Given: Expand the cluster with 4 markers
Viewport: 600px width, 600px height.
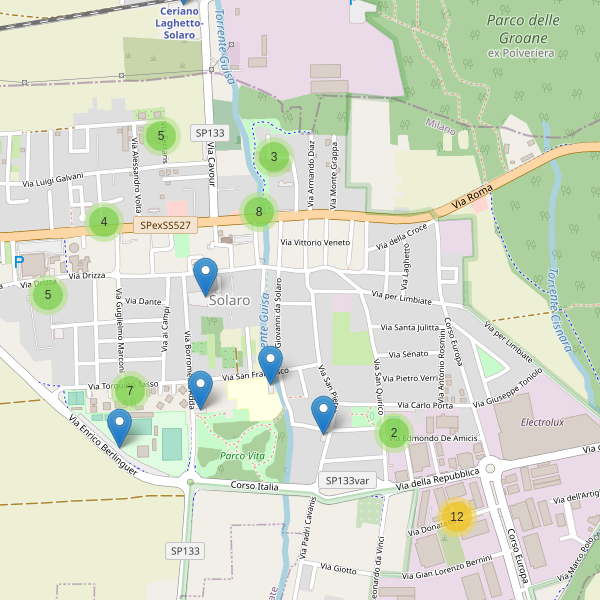Looking at the screenshot, I should pos(104,222).
